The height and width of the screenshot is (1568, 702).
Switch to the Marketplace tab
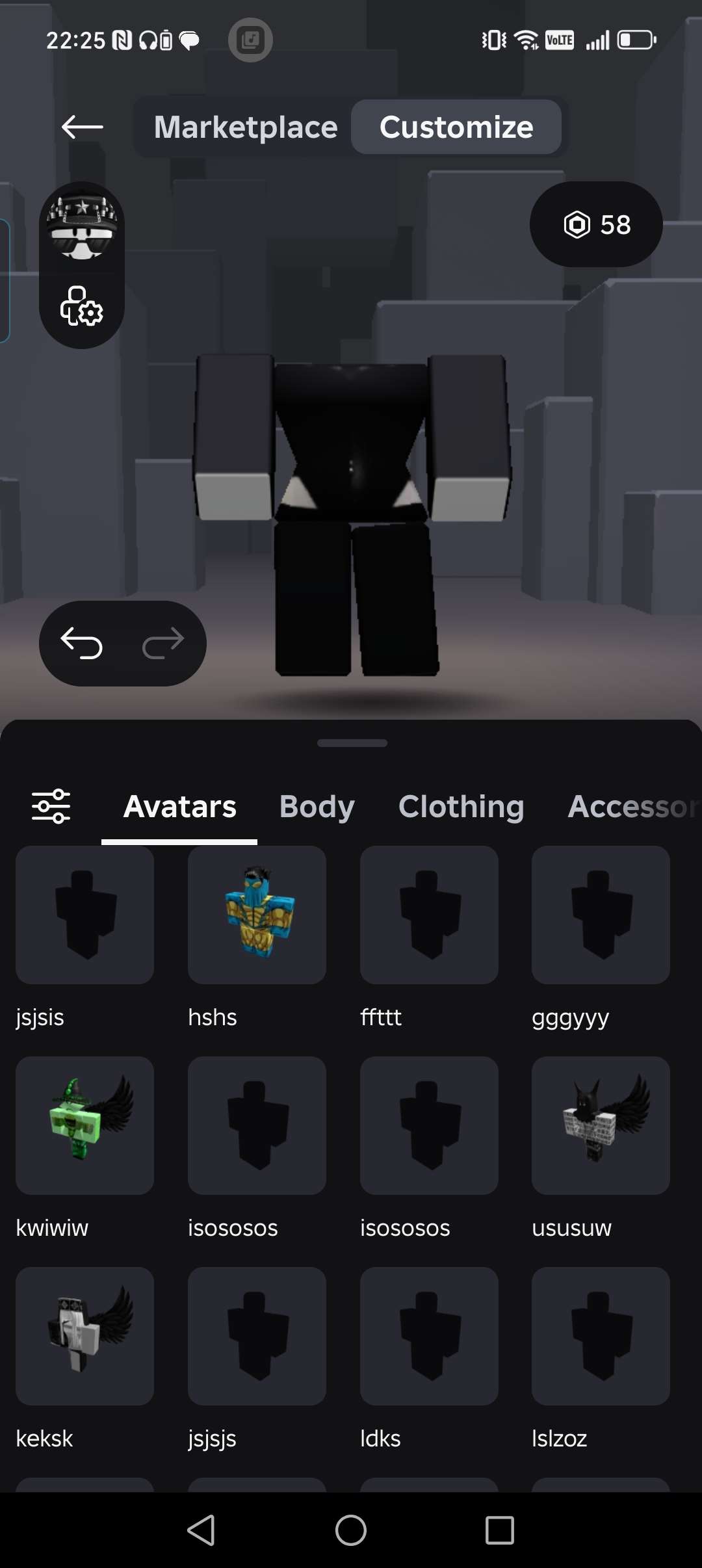[x=246, y=127]
